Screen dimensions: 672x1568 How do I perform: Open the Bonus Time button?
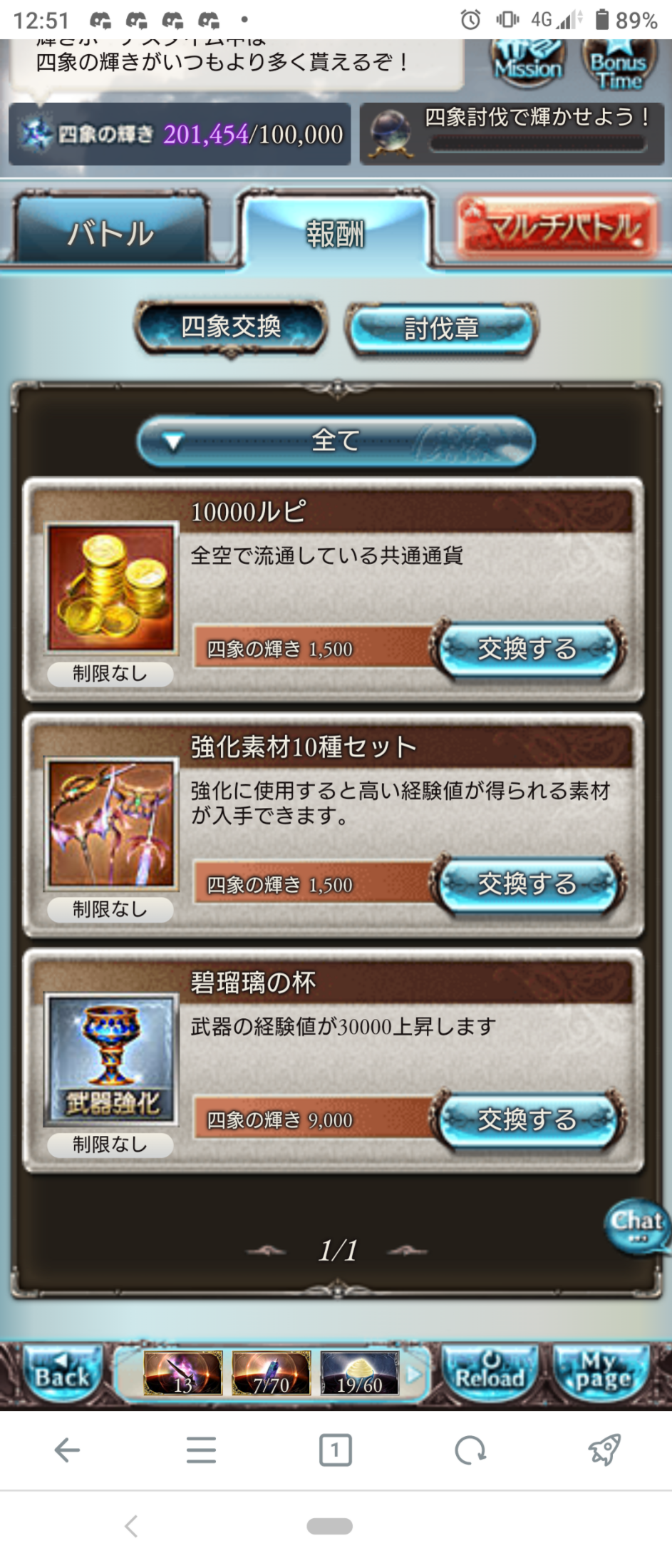point(618,64)
